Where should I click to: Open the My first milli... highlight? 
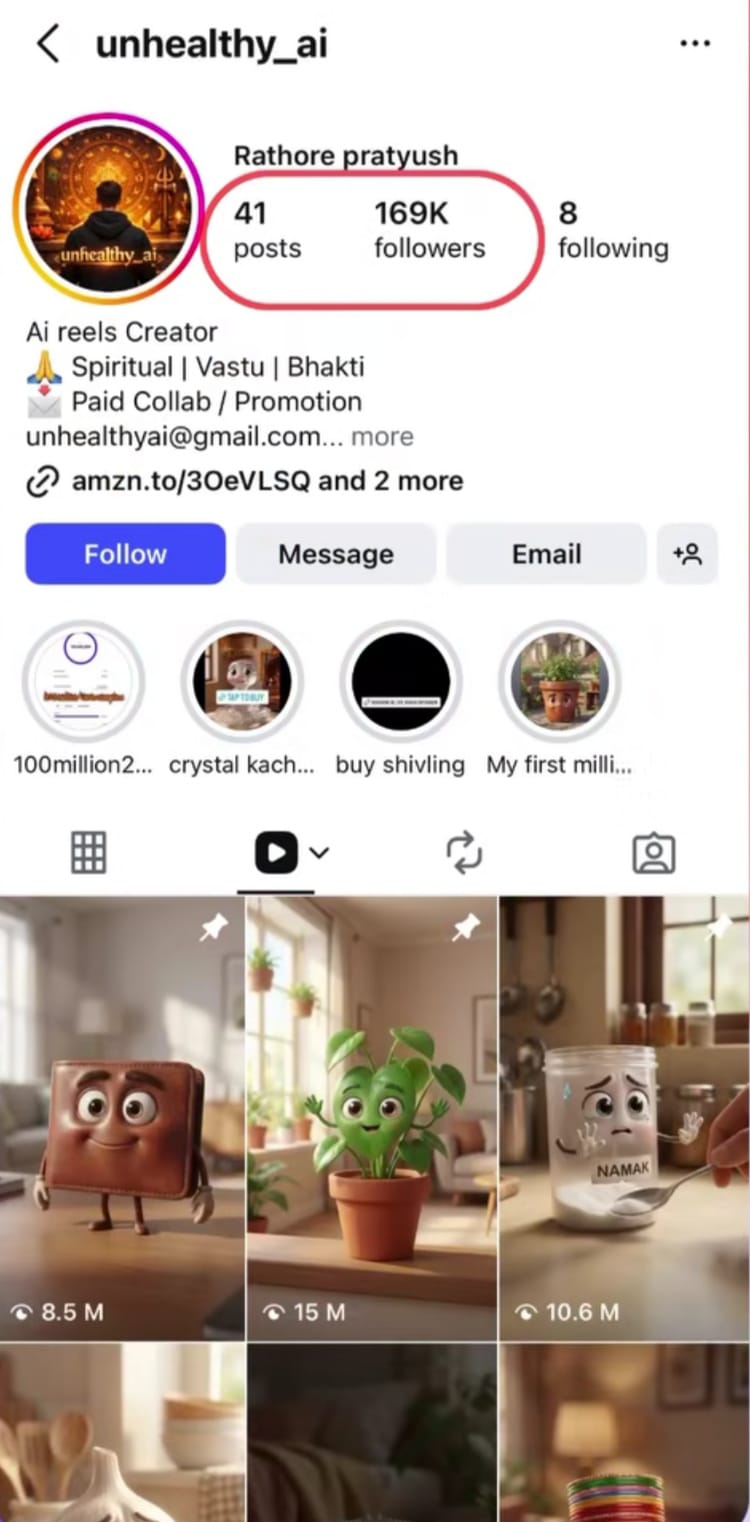[x=559, y=682]
